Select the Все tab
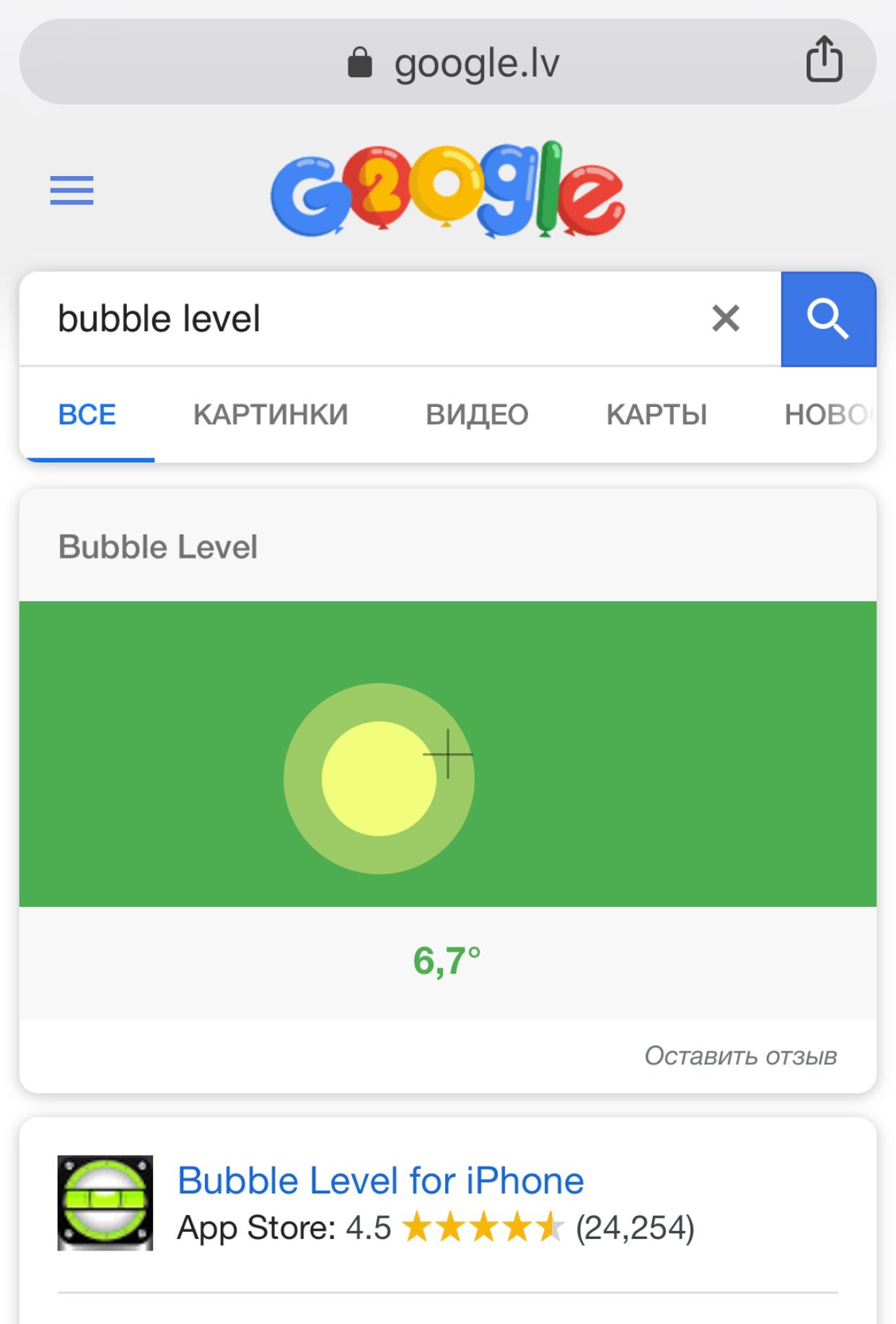Viewport: 896px width, 1324px height. coord(87,415)
